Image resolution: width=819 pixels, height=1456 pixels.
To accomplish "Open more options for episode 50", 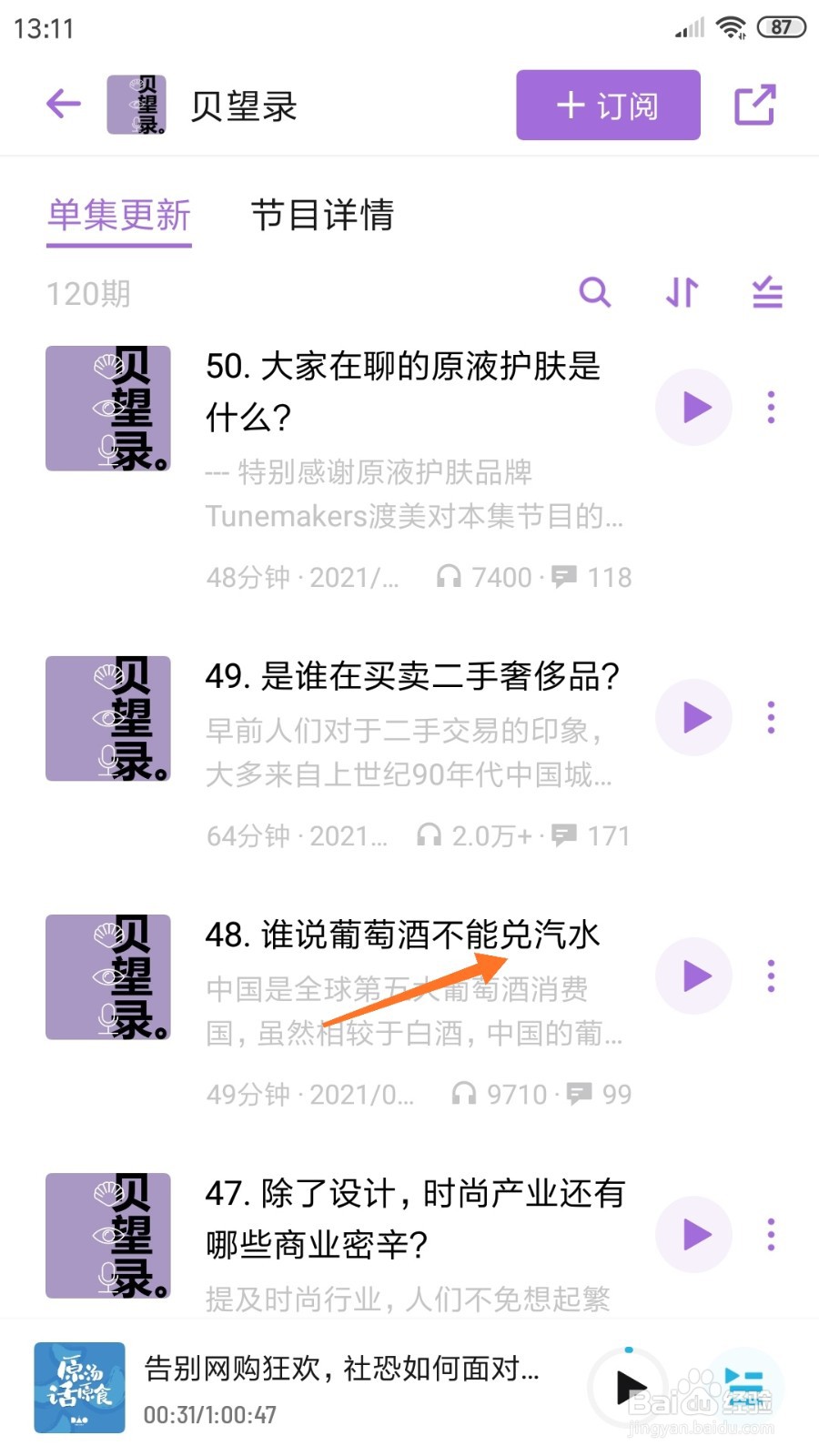I will (771, 407).
